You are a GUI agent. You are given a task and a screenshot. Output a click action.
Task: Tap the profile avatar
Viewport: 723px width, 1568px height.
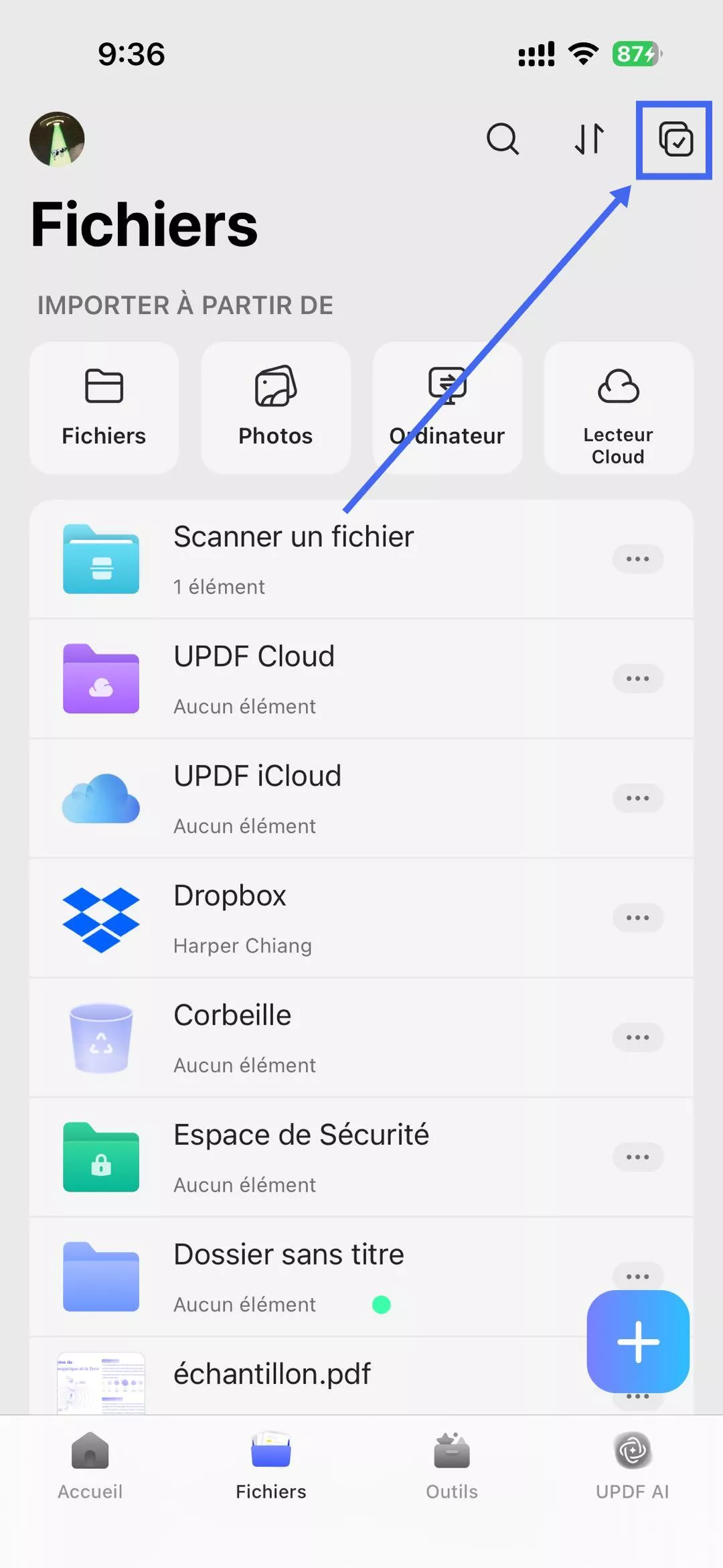click(57, 139)
